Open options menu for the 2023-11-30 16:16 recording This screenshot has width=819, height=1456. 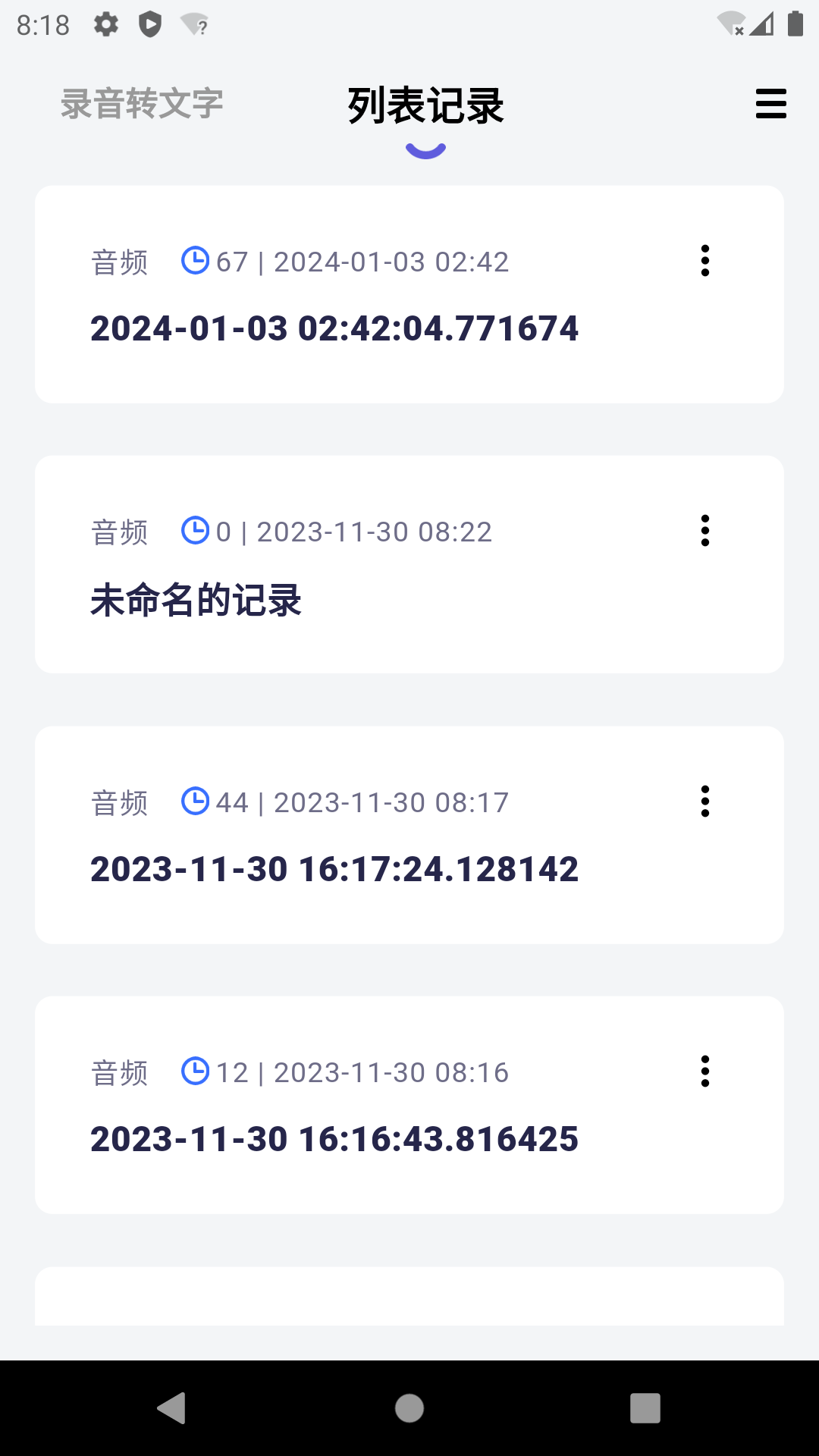(x=705, y=1072)
